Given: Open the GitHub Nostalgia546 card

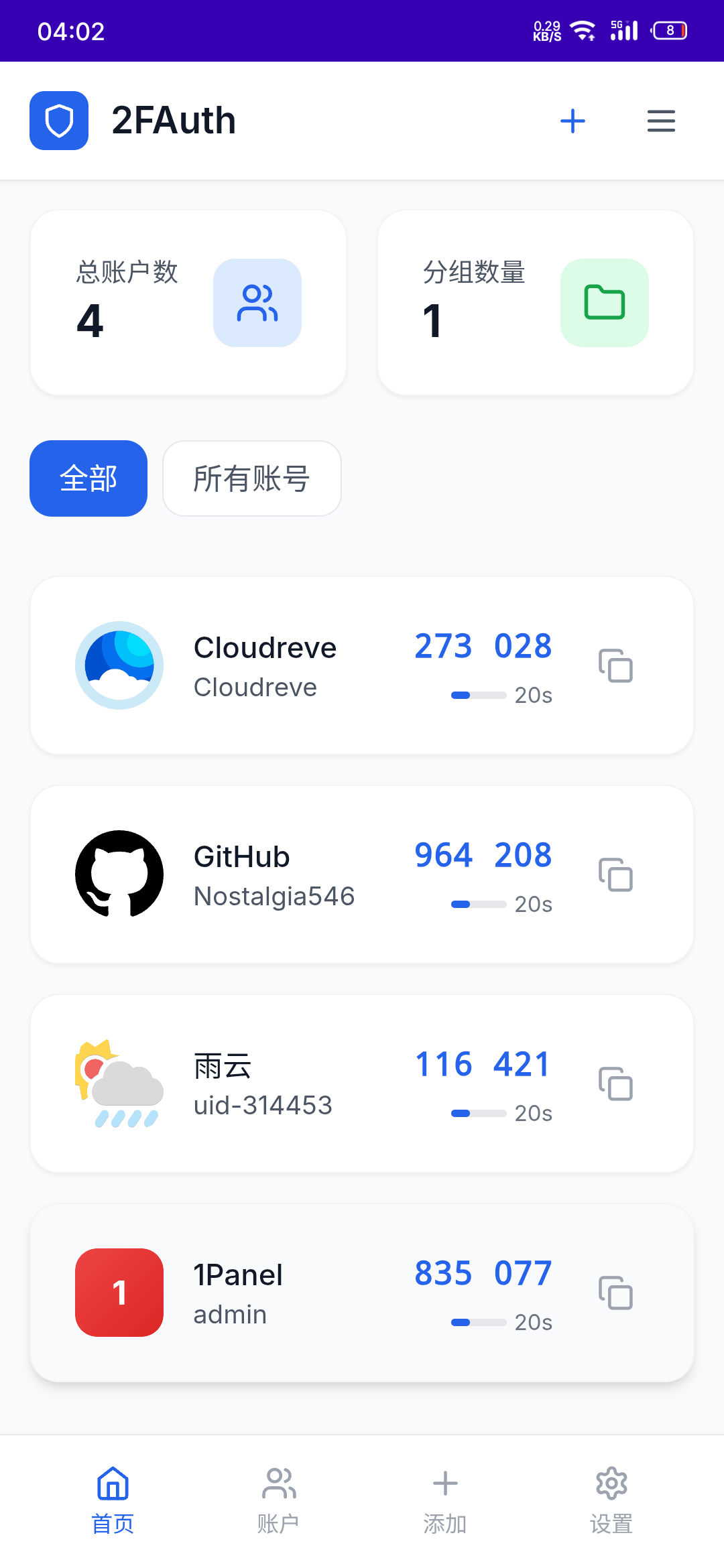Looking at the screenshot, I should pos(362,874).
